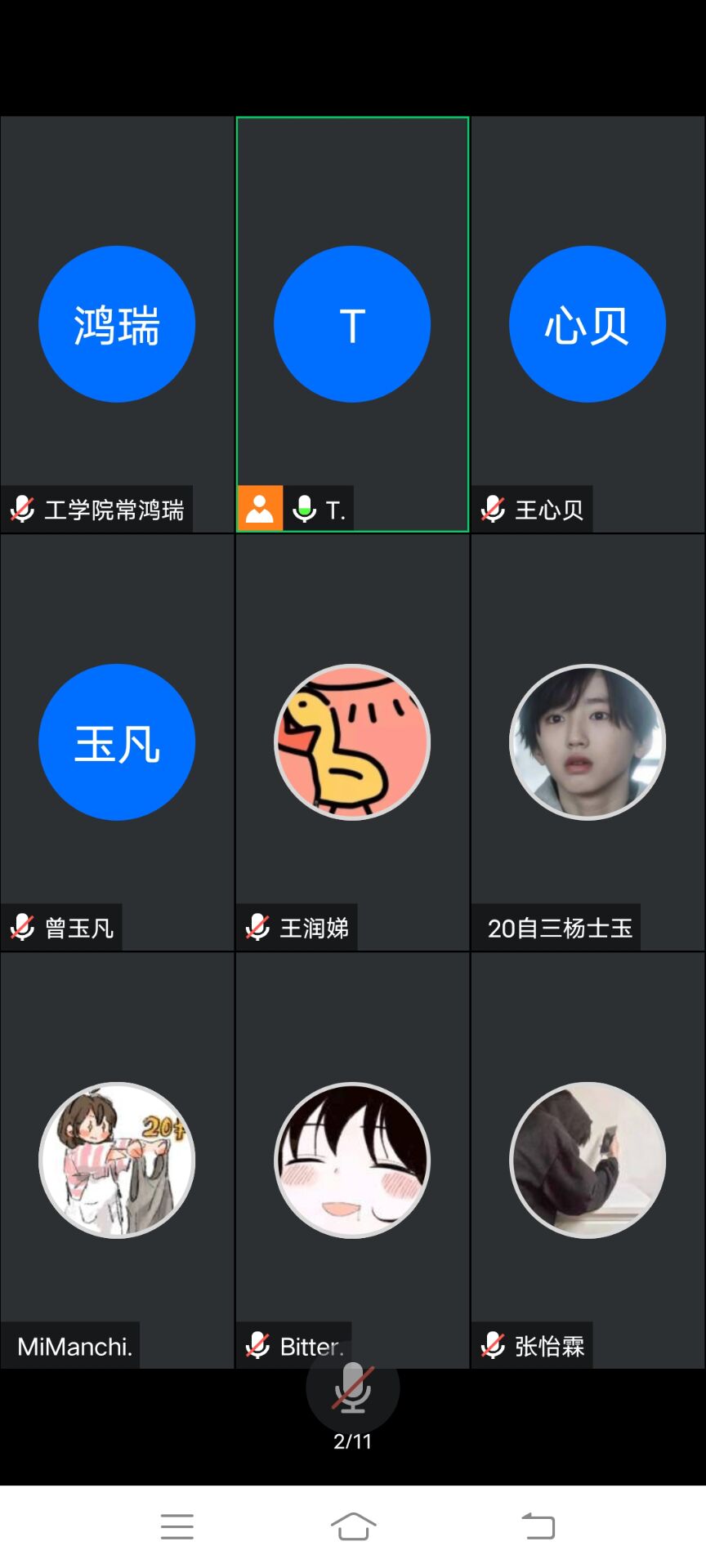This screenshot has height=1568, width=706.
Task: Select 工学院常鸿瑞's participant tile
Action: pyautogui.click(x=117, y=324)
